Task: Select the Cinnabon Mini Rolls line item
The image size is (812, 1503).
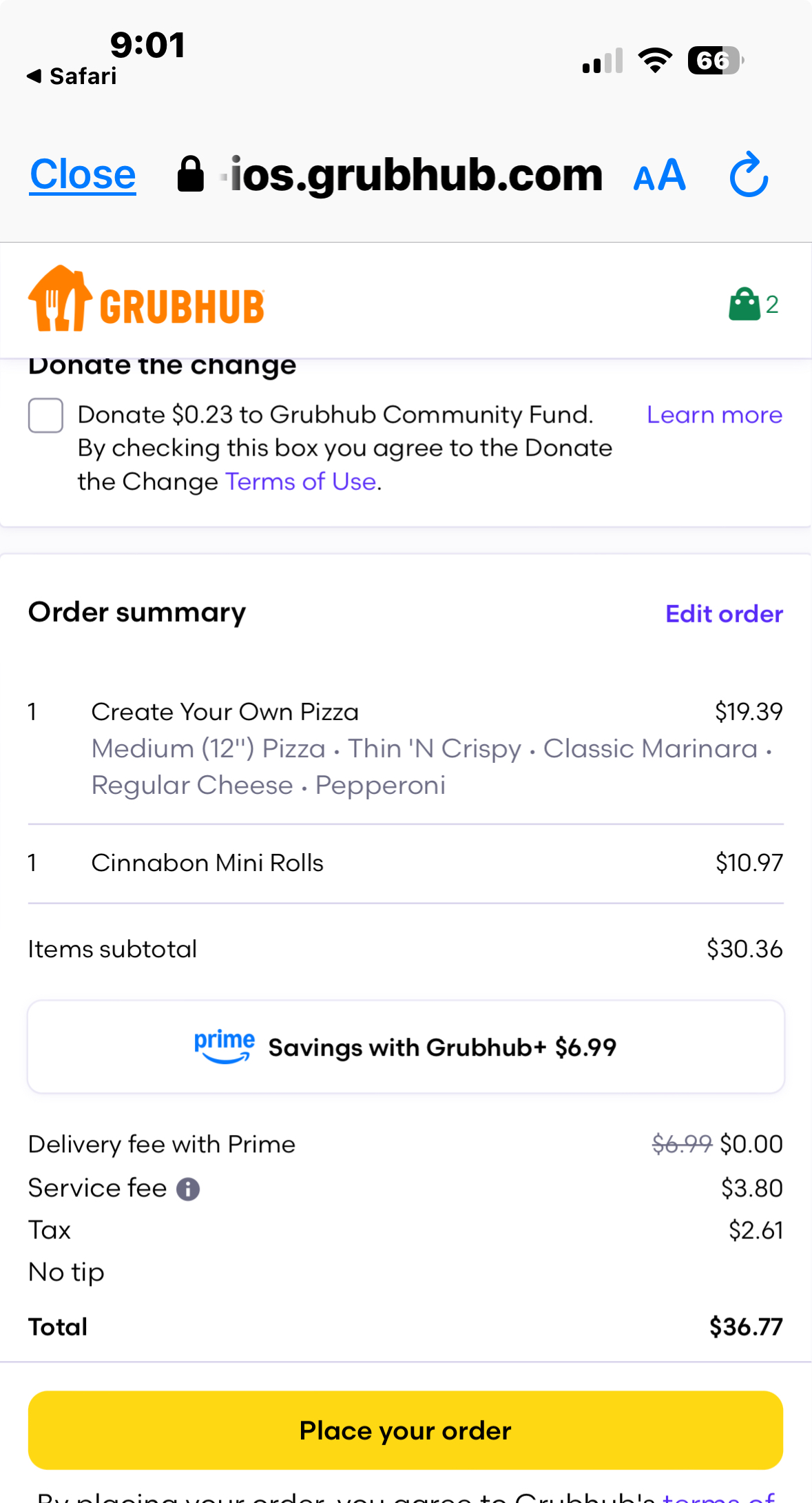Action: pos(207,862)
